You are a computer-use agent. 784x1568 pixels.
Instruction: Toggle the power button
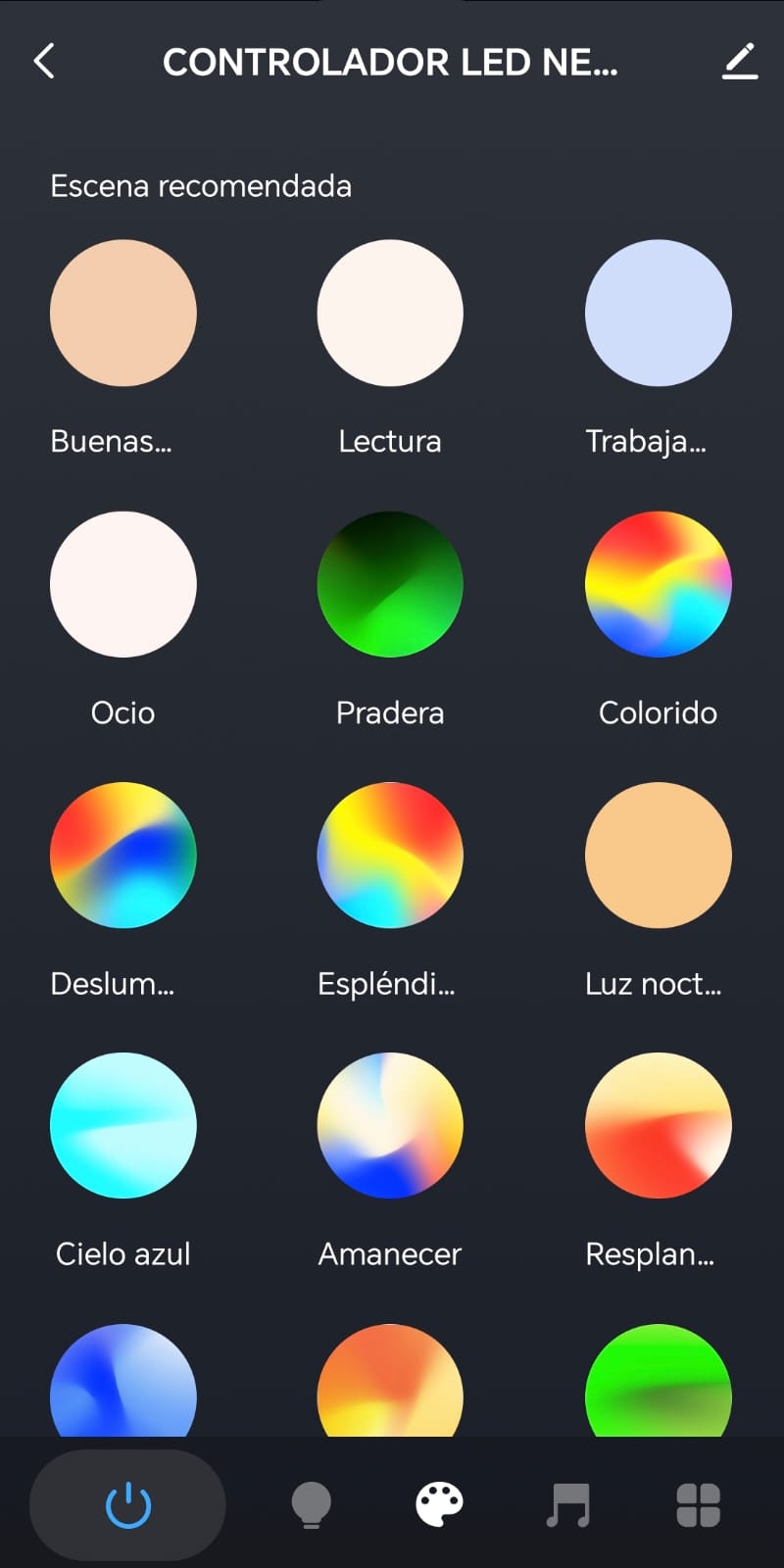pyautogui.click(x=127, y=1505)
